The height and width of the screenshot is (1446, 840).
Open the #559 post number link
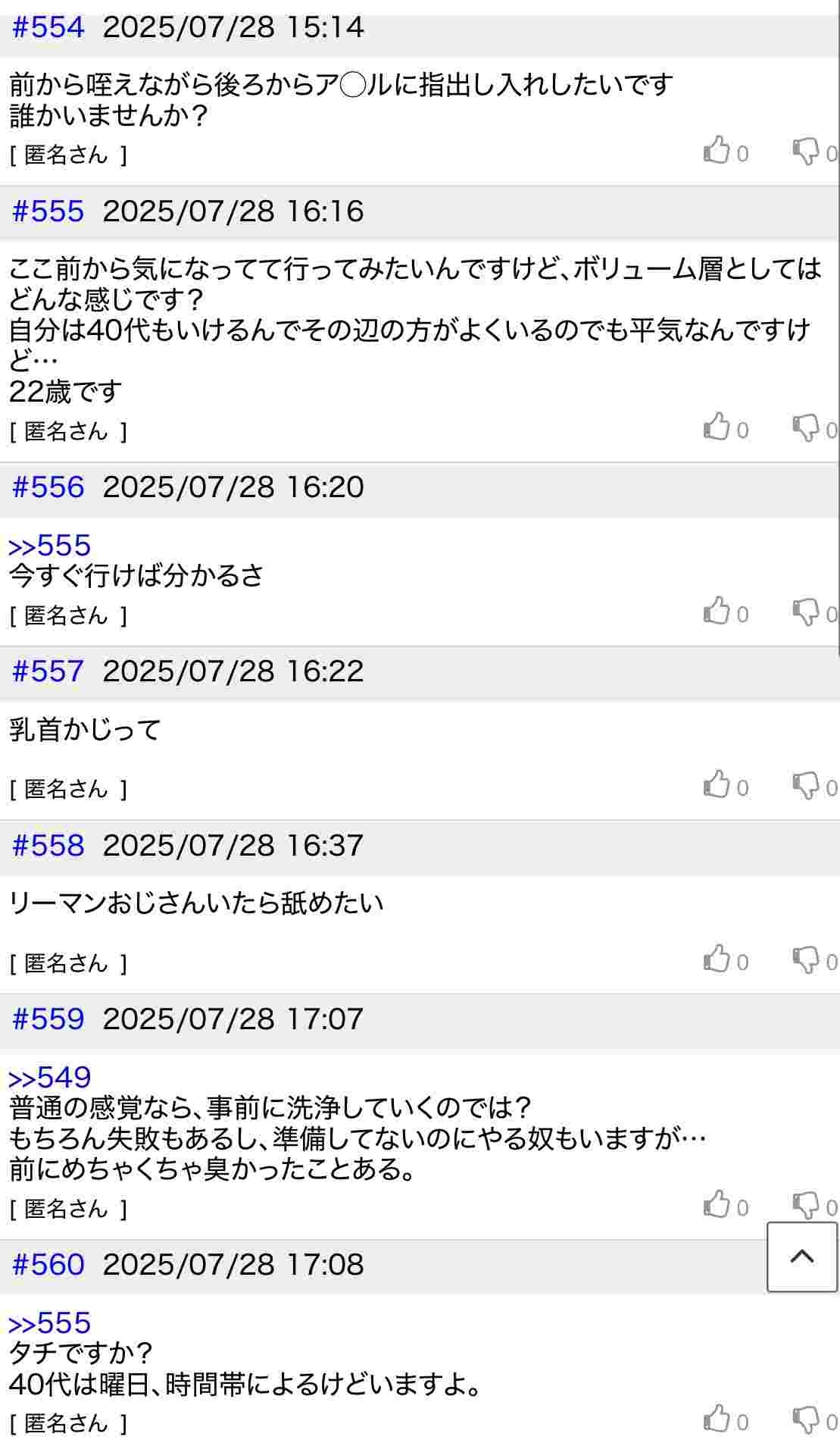(x=48, y=1019)
